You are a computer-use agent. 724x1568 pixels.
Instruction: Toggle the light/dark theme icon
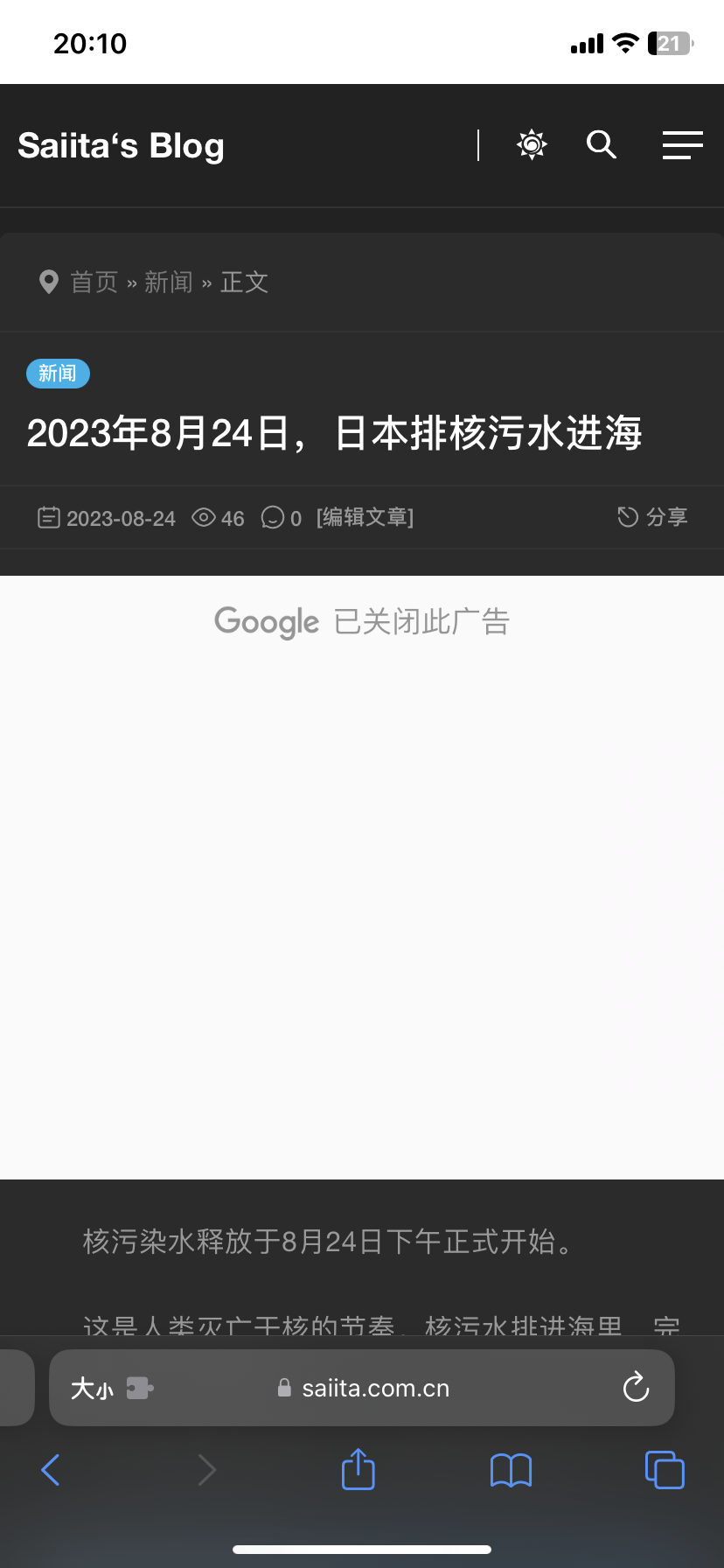pyautogui.click(x=532, y=144)
